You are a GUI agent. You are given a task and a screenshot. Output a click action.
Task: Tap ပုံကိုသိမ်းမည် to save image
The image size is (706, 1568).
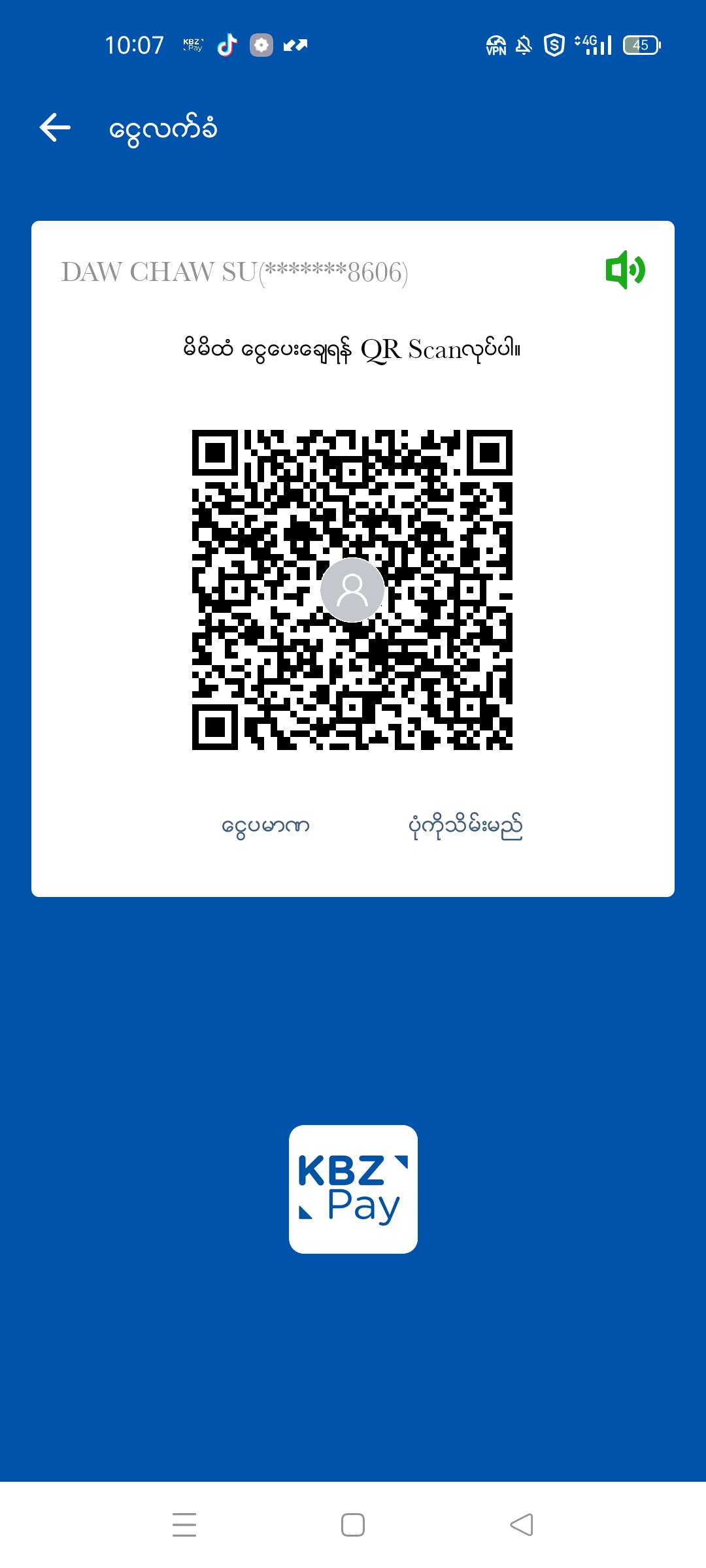click(x=465, y=826)
